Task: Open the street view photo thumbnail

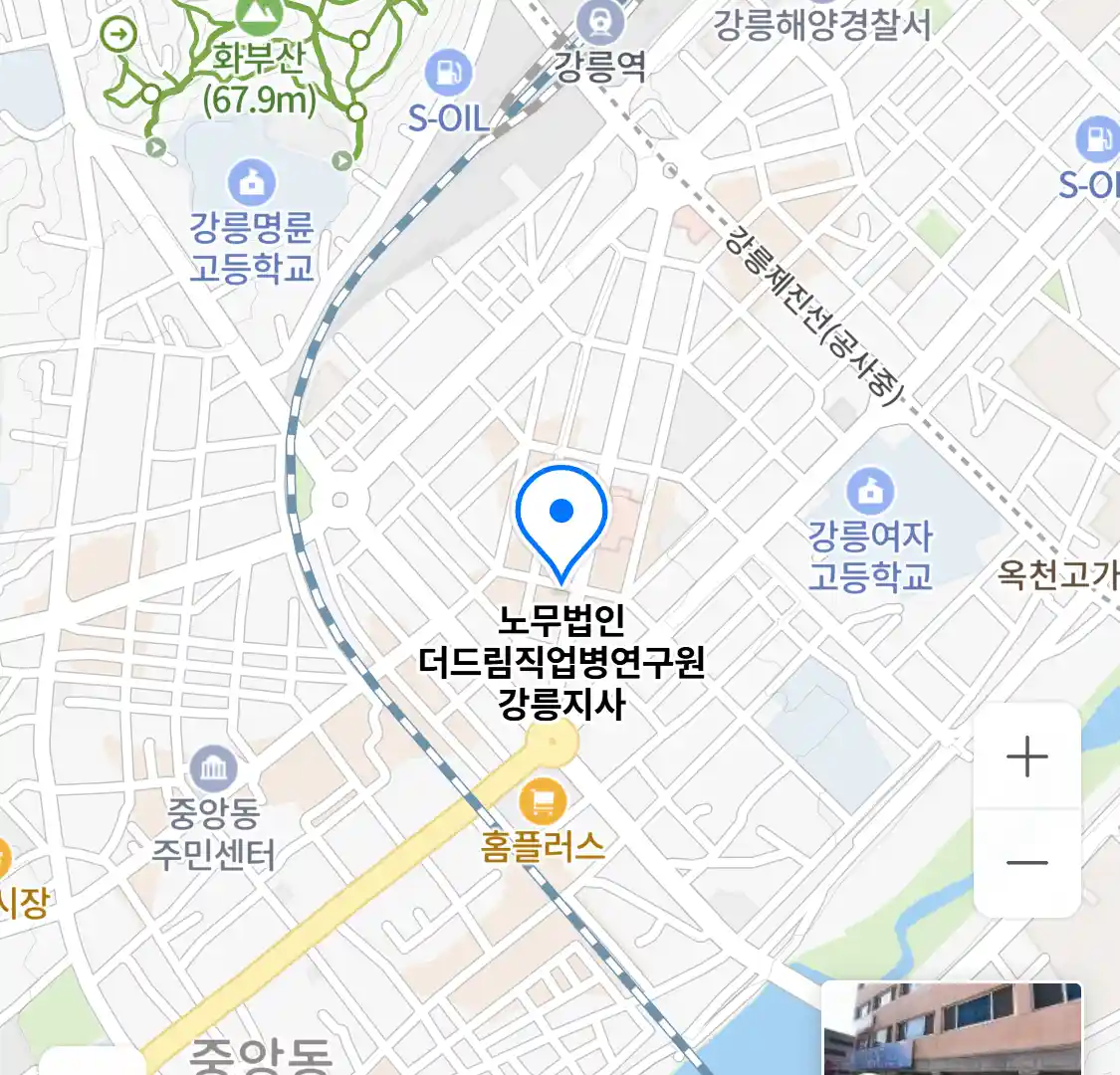Action: 952,1028
